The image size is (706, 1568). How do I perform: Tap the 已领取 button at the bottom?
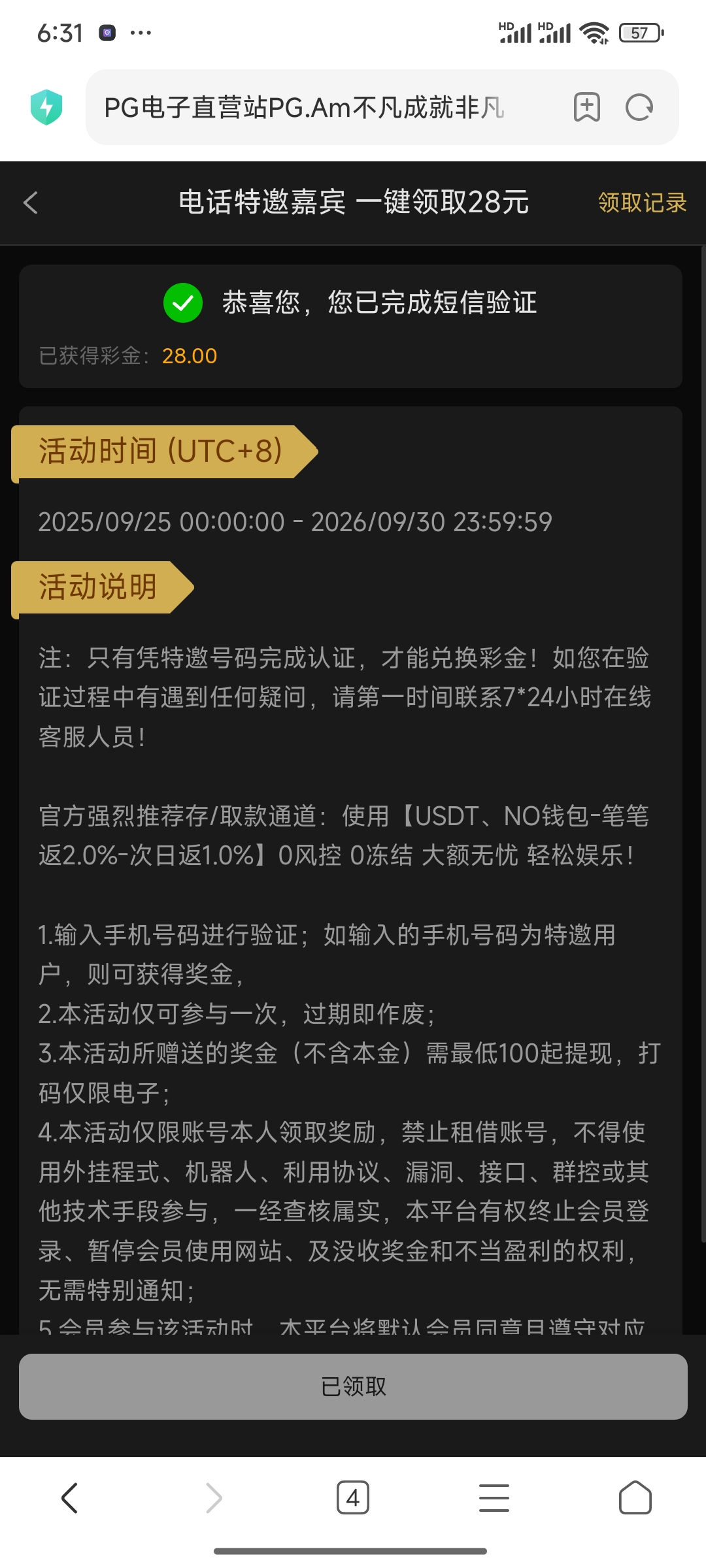point(353,1386)
